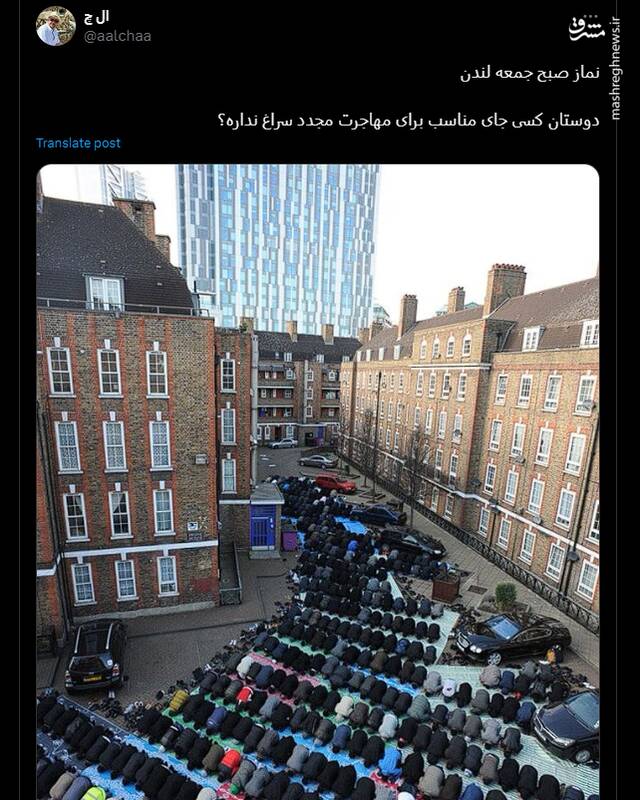Open the @aalchaa profile handle
Image resolution: width=640 pixels, height=800 pixels.
coord(117,37)
